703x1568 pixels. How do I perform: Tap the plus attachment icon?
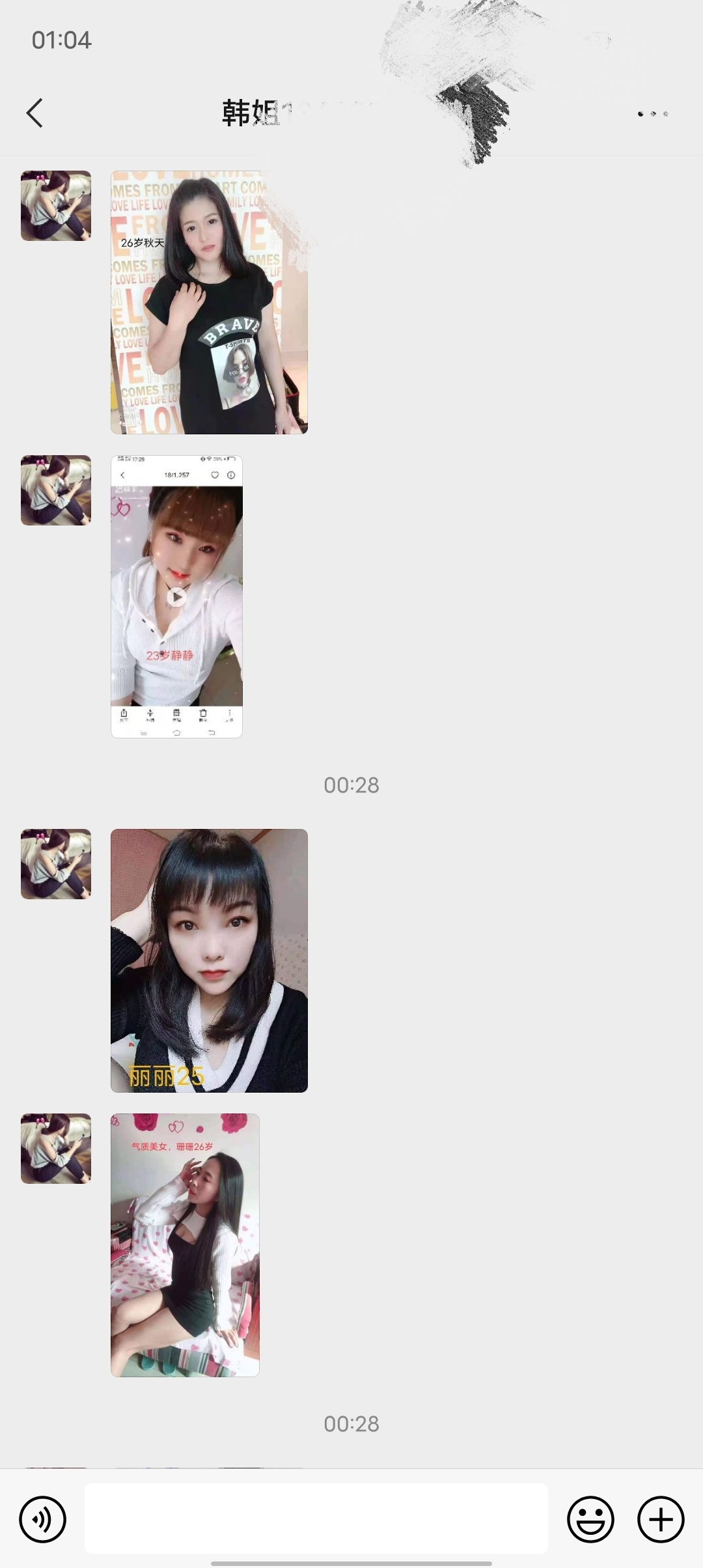(x=659, y=1520)
